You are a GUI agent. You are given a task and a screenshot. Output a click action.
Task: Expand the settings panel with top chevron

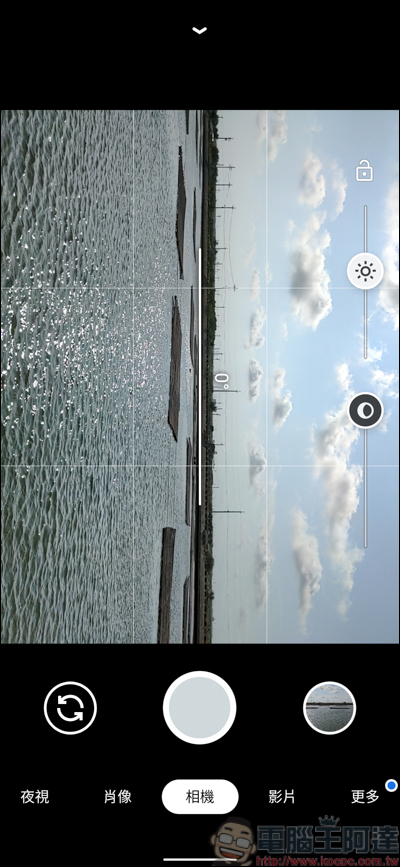(x=199, y=30)
